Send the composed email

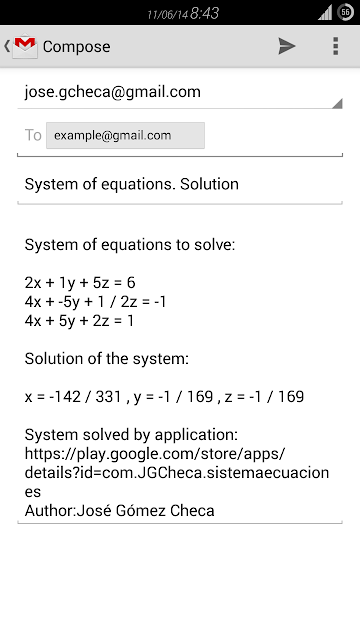pyautogui.click(x=287, y=46)
